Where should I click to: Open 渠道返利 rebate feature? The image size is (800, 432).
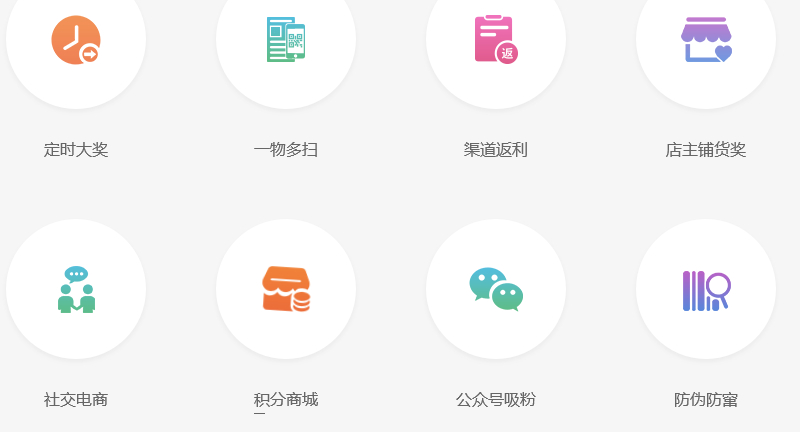496,41
